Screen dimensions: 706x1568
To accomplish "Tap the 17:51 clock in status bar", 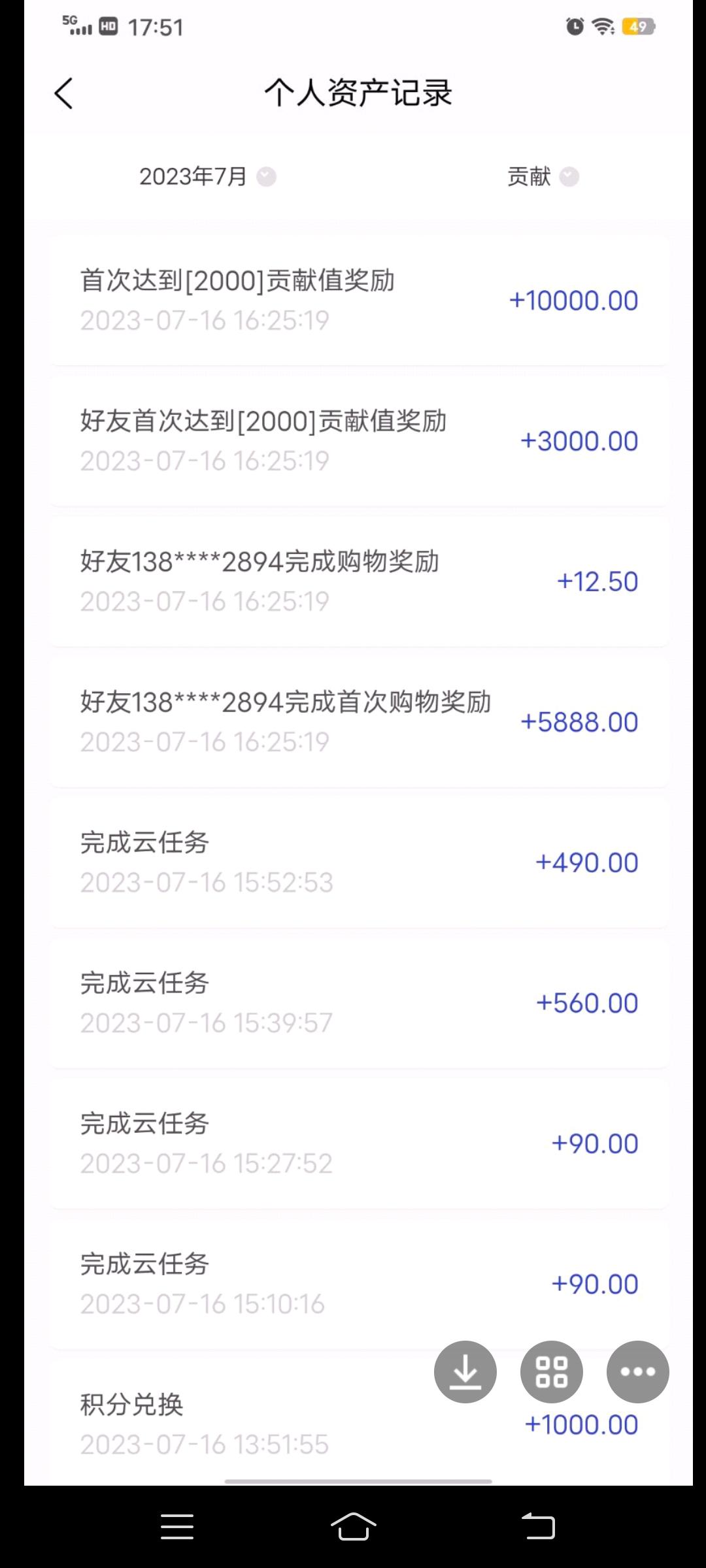I will pos(155,27).
